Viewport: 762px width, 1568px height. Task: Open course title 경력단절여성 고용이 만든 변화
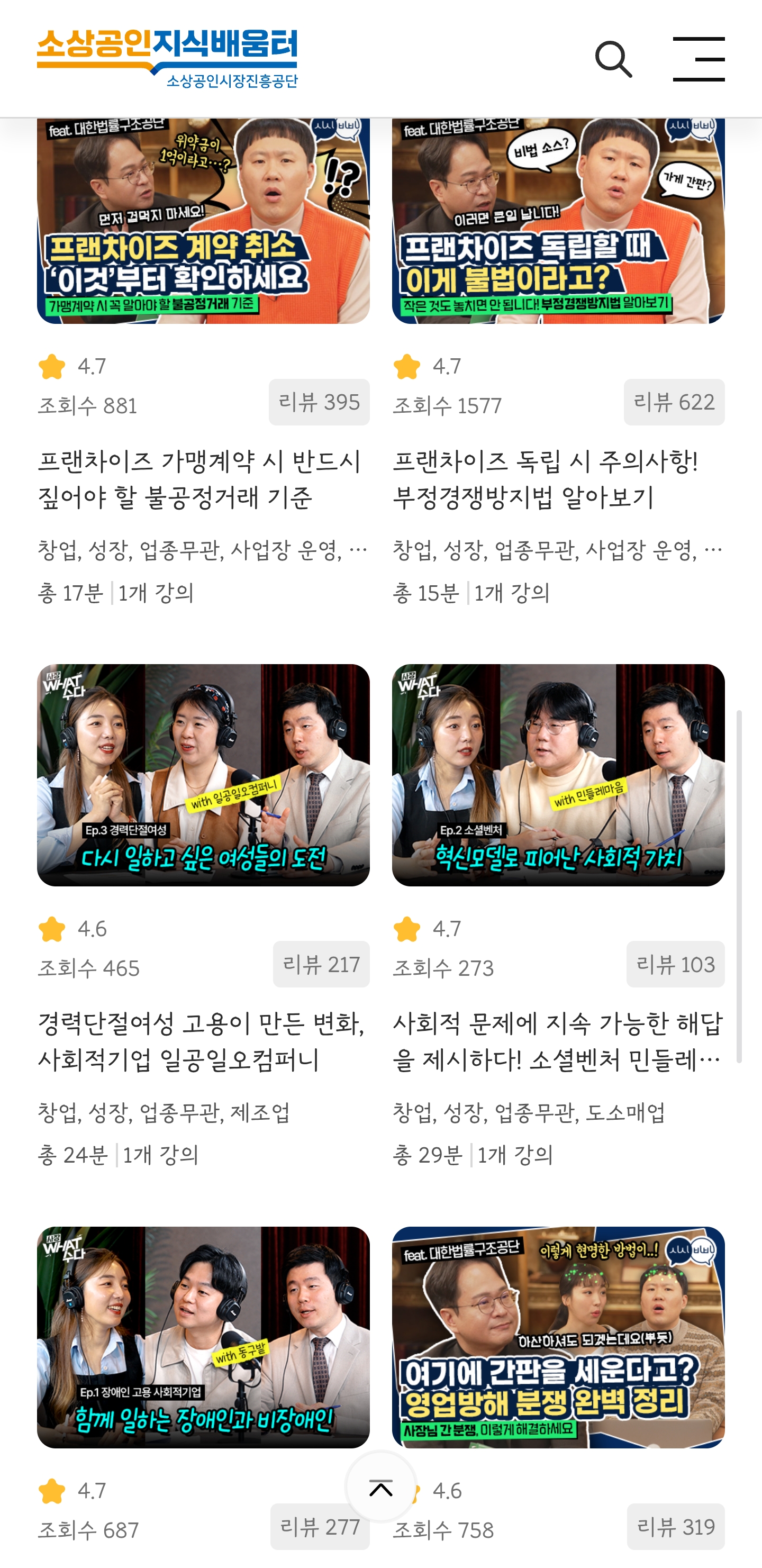pos(202,1042)
